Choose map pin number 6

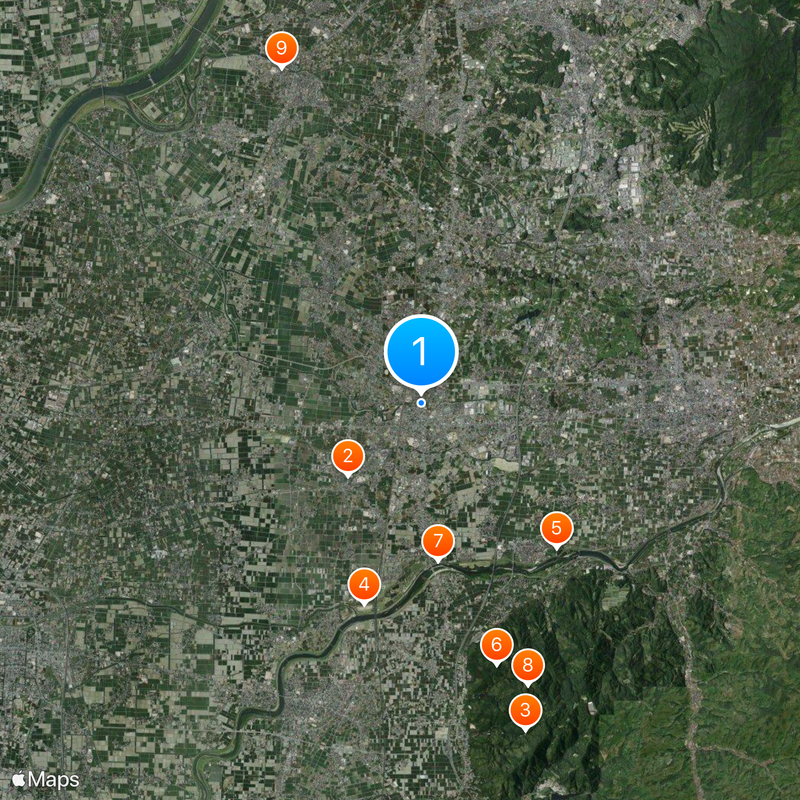pyautogui.click(x=497, y=645)
